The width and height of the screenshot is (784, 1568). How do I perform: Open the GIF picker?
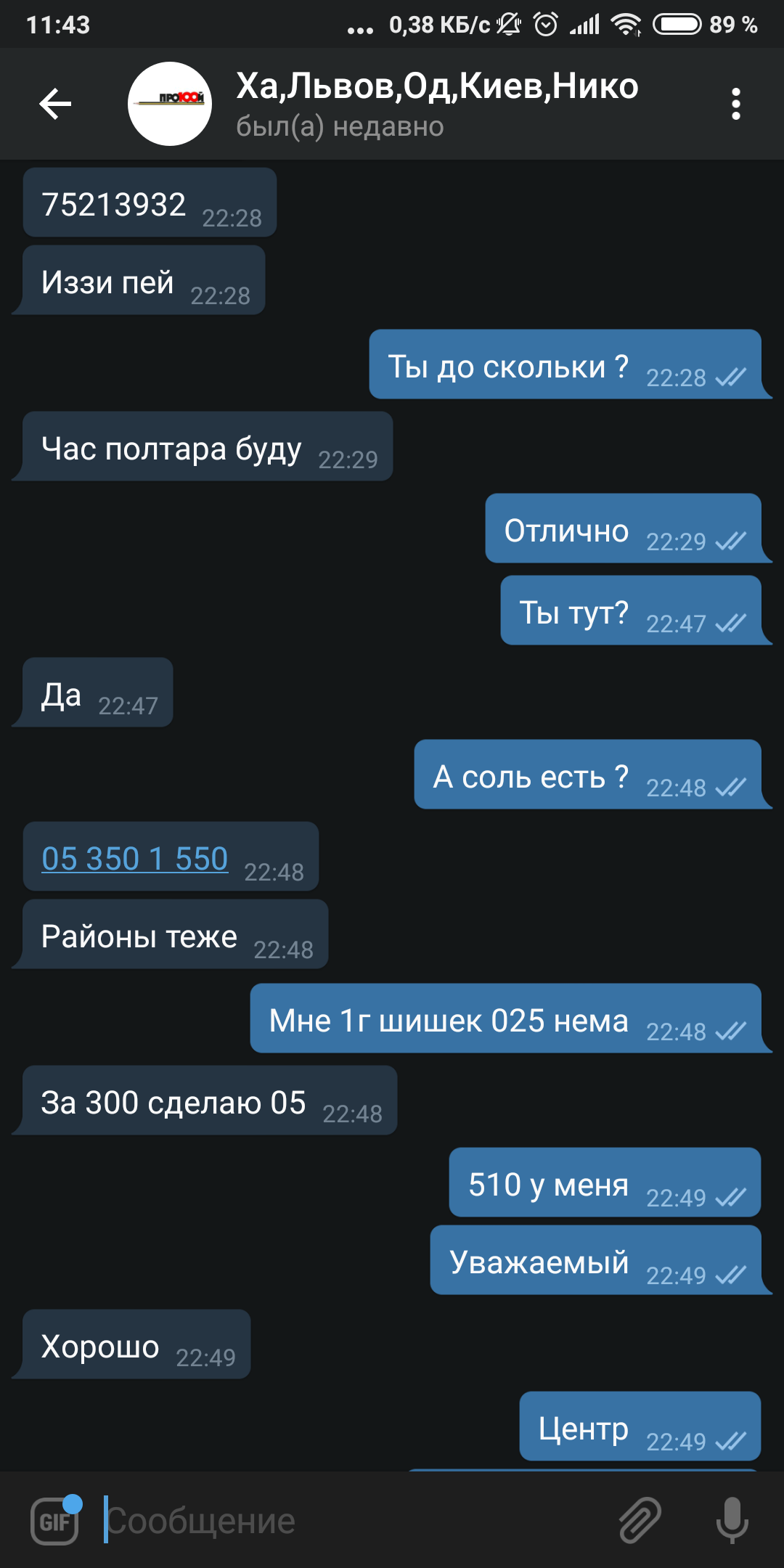55,1521
